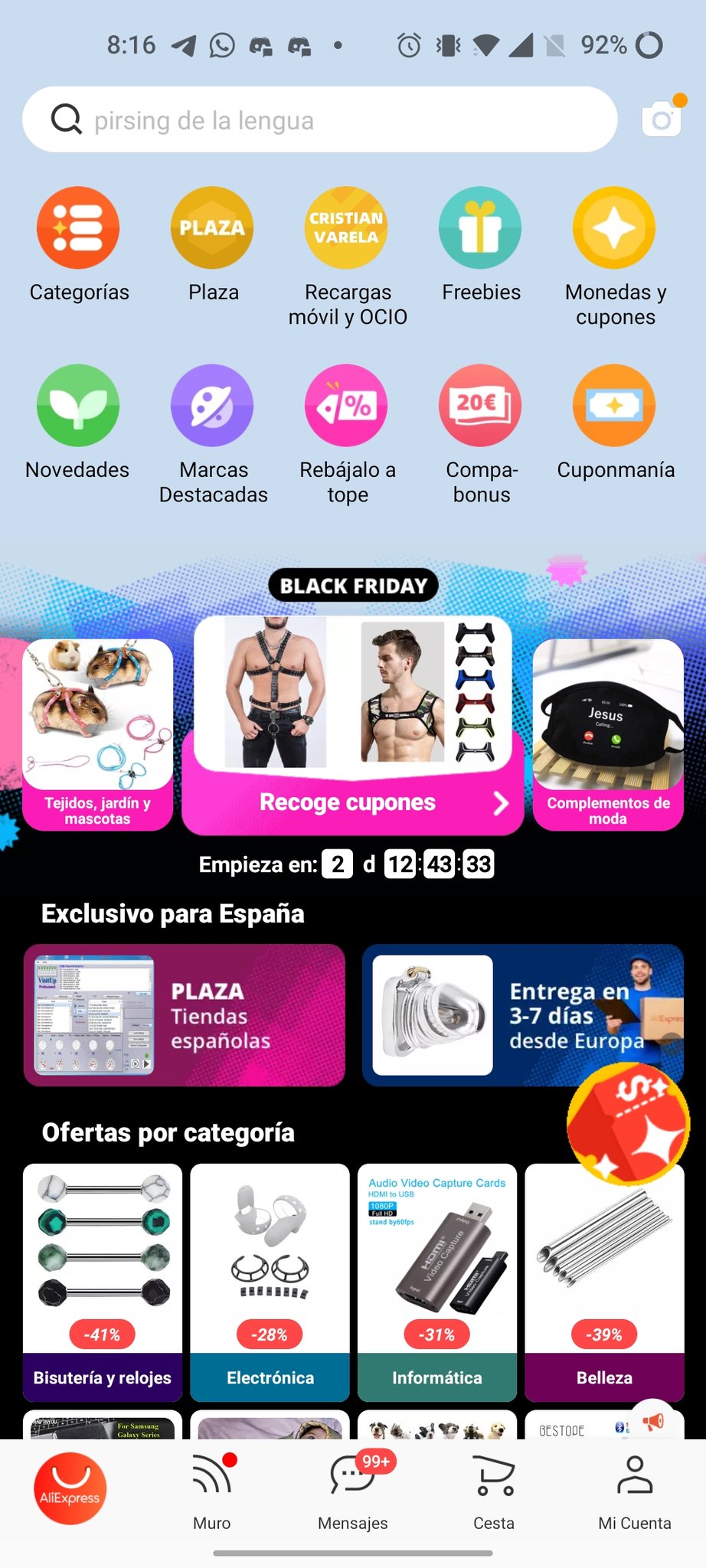The height and width of the screenshot is (1568, 706).
Task: Open Complementos de moda card
Action: [x=608, y=734]
